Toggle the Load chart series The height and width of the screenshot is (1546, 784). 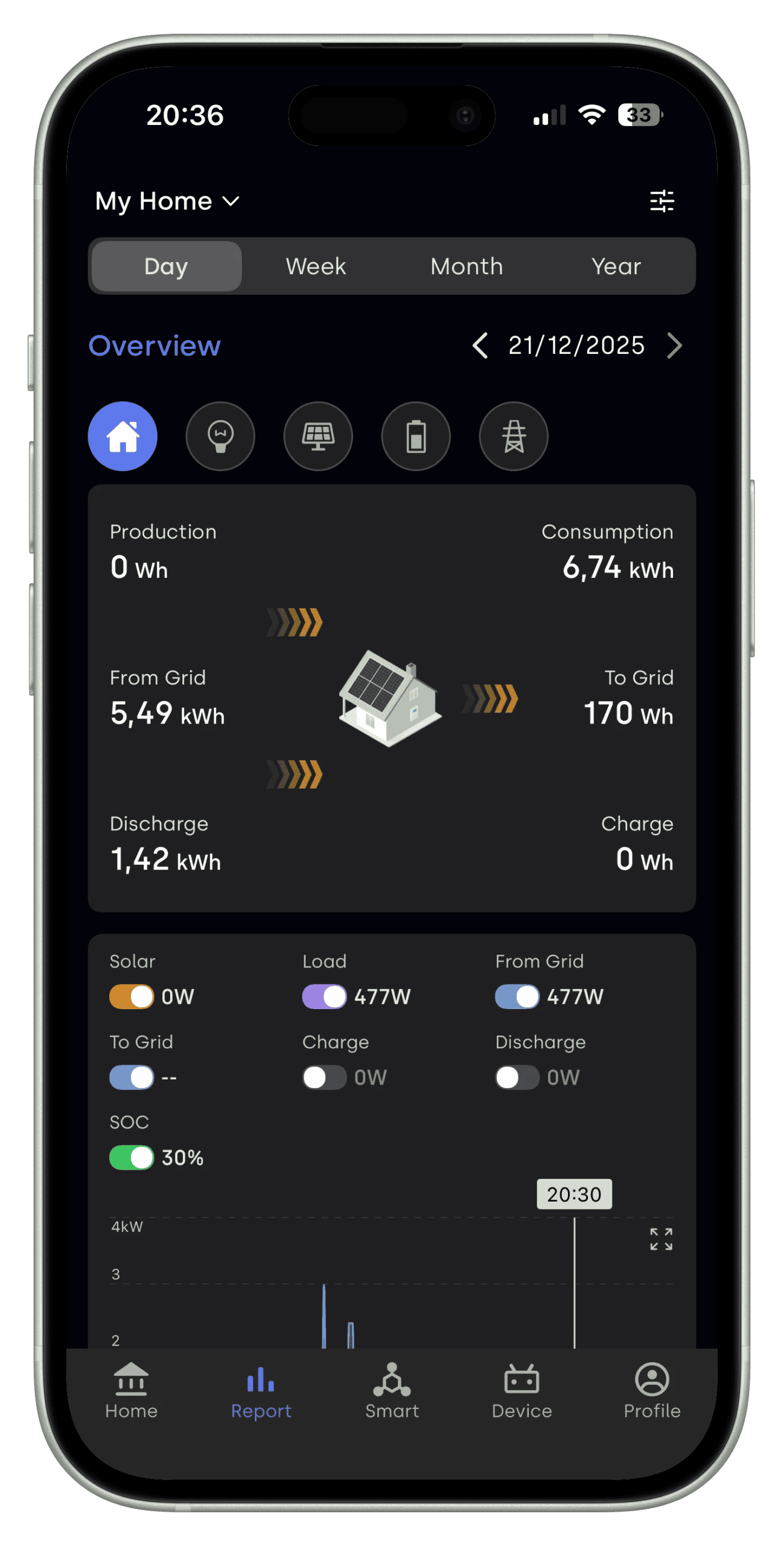[325, 996]
